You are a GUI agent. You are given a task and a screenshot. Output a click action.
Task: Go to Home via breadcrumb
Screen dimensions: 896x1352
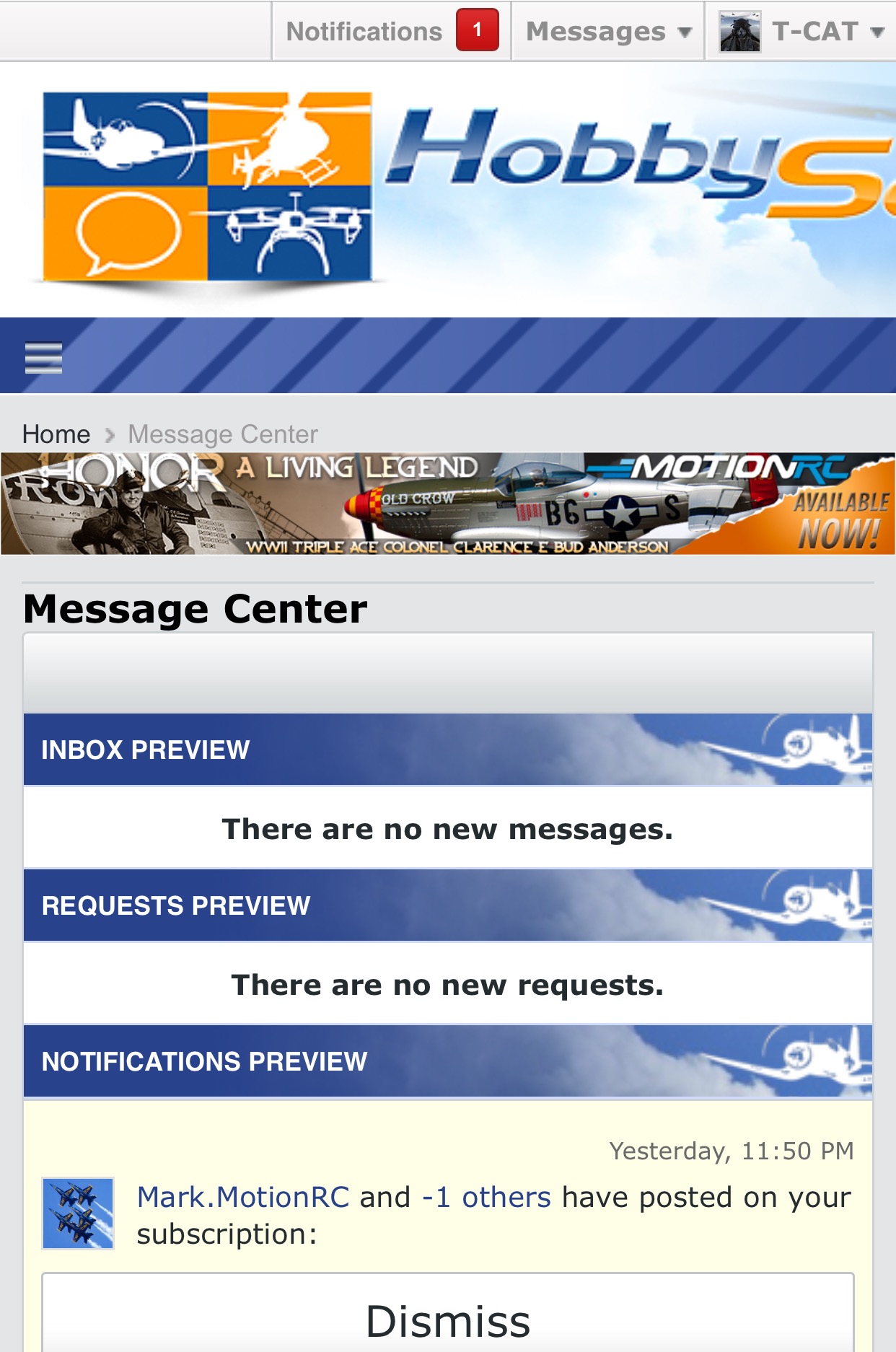point(56,434)
